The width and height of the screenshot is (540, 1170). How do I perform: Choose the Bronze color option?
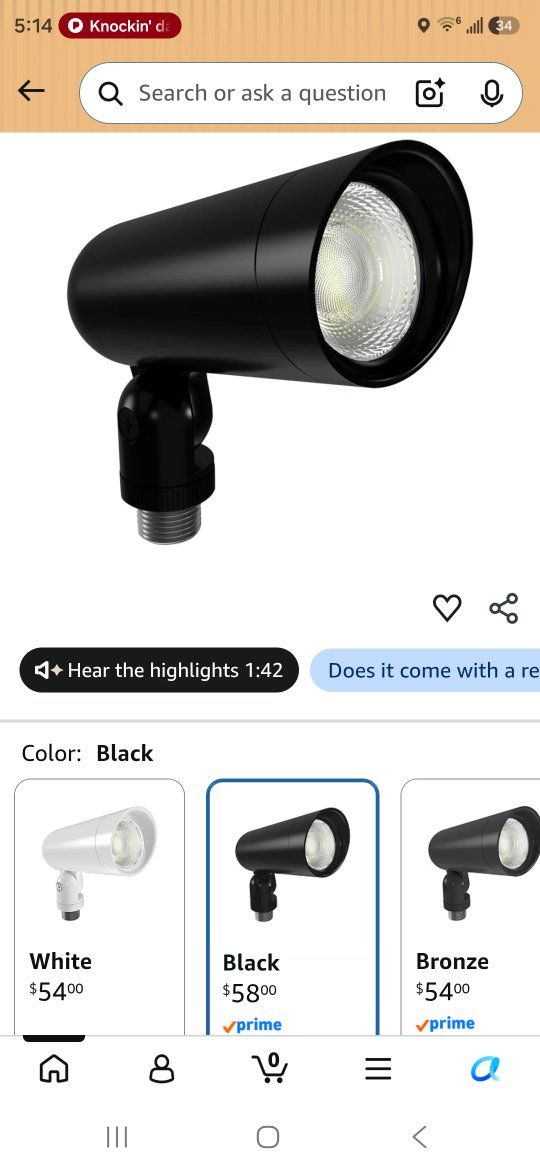[x=470, y=906]
